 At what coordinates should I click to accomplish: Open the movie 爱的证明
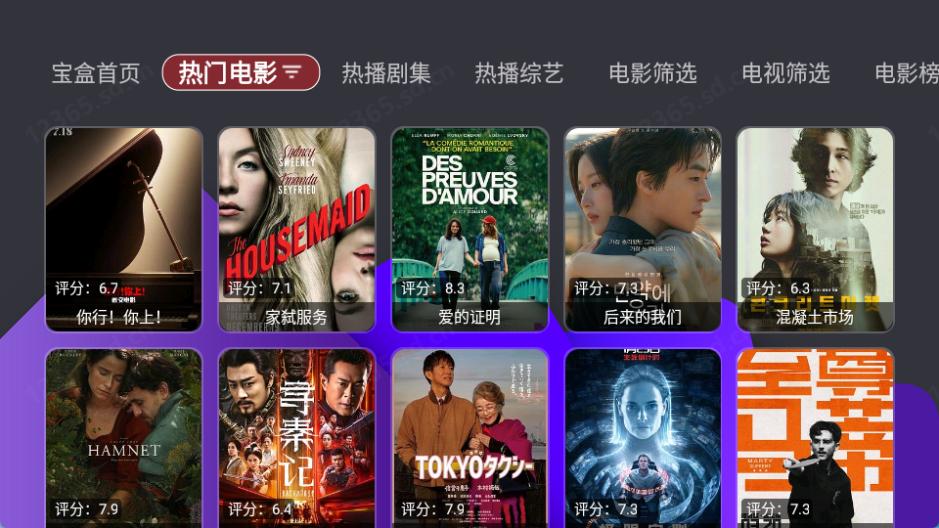point(470,229)
